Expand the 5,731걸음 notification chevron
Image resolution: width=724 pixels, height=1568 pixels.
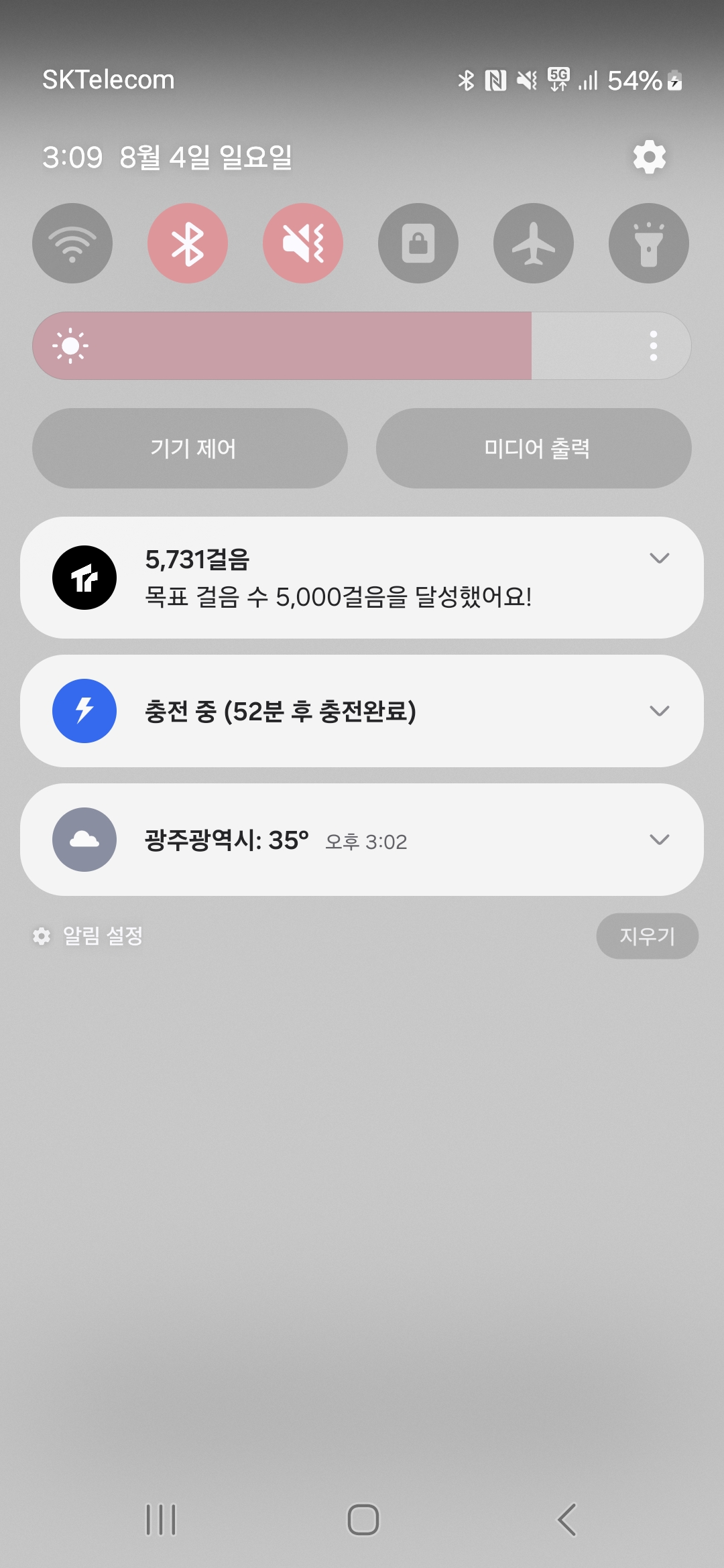coord(660,558)
